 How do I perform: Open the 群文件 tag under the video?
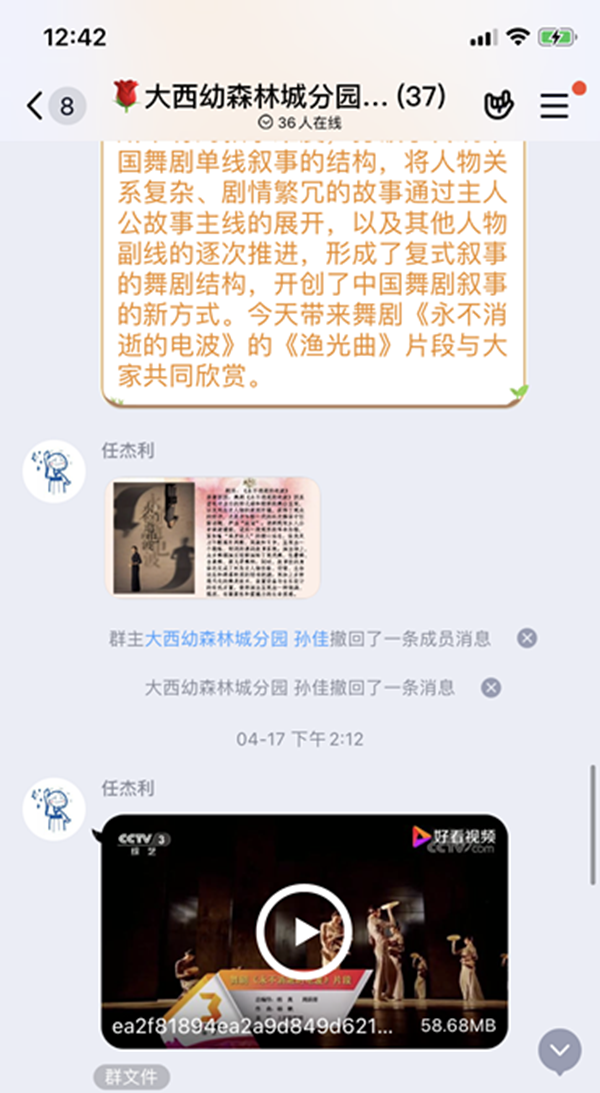[133, 1077]
